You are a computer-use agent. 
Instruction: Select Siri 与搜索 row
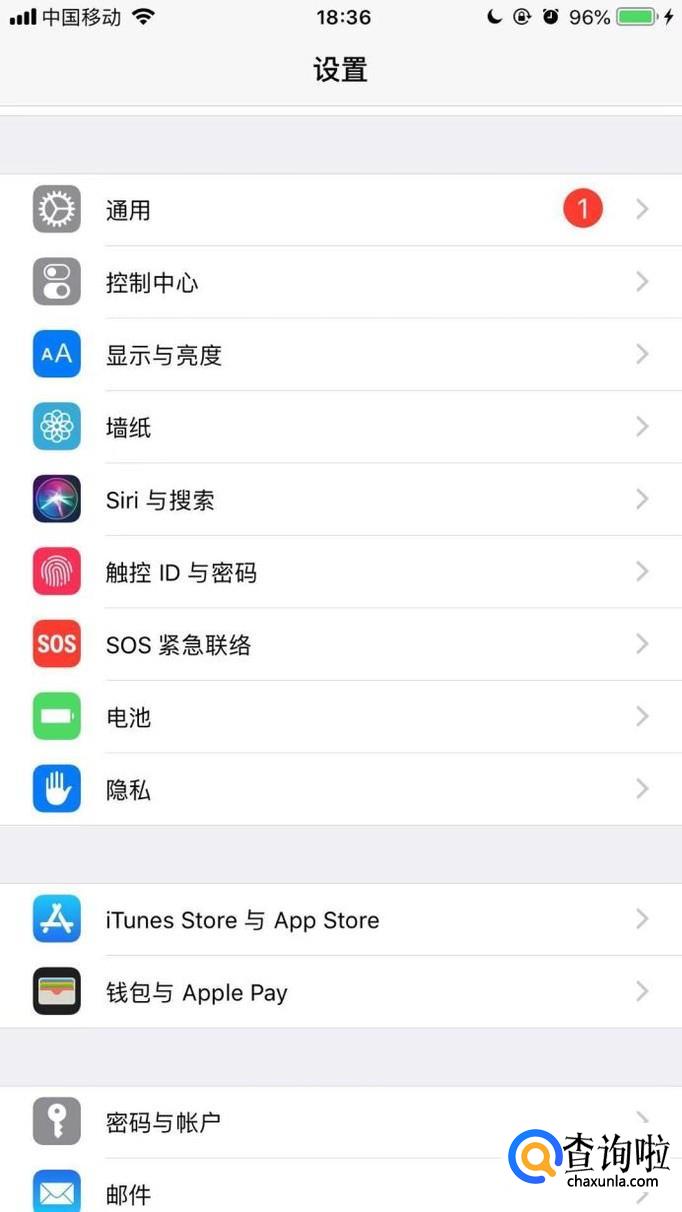340,500
